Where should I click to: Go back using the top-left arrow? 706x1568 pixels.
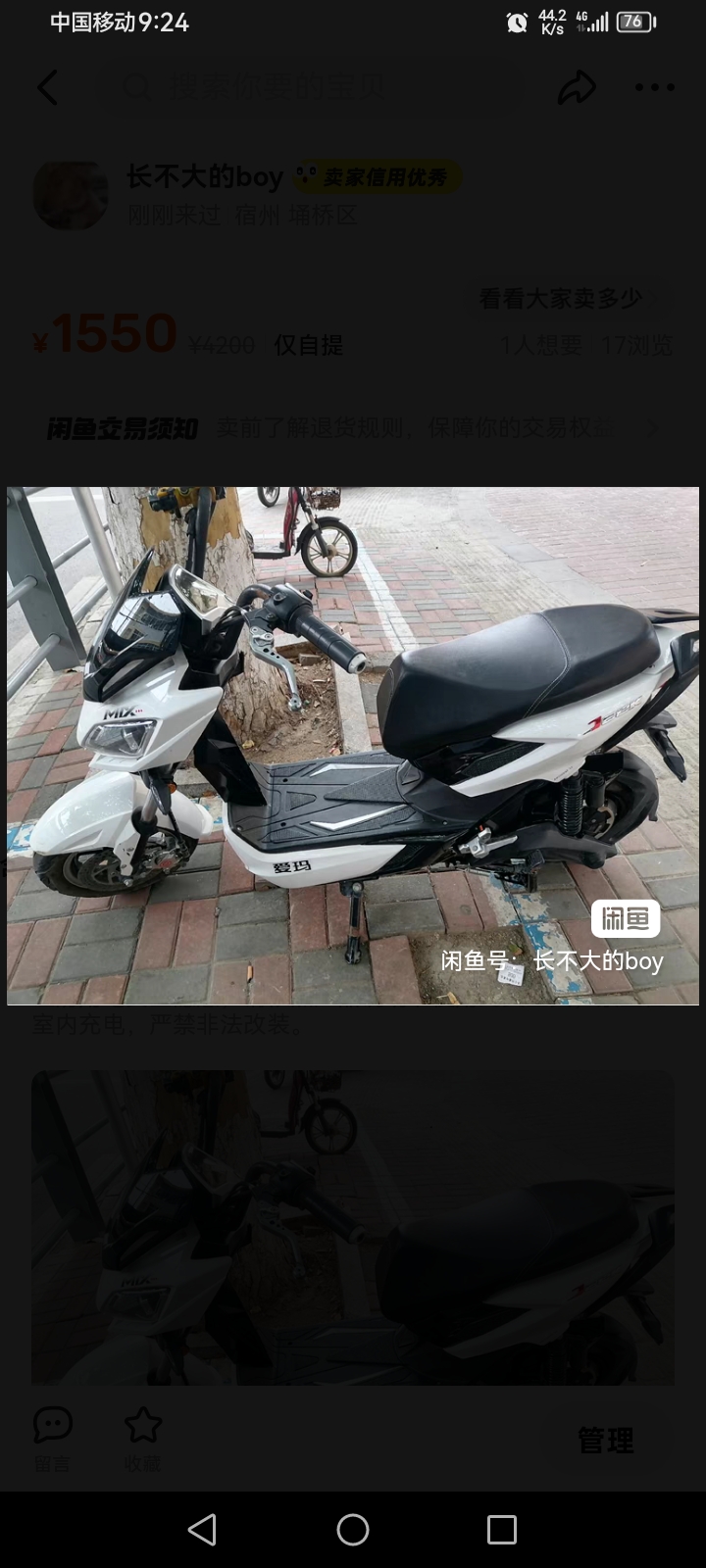48,88
